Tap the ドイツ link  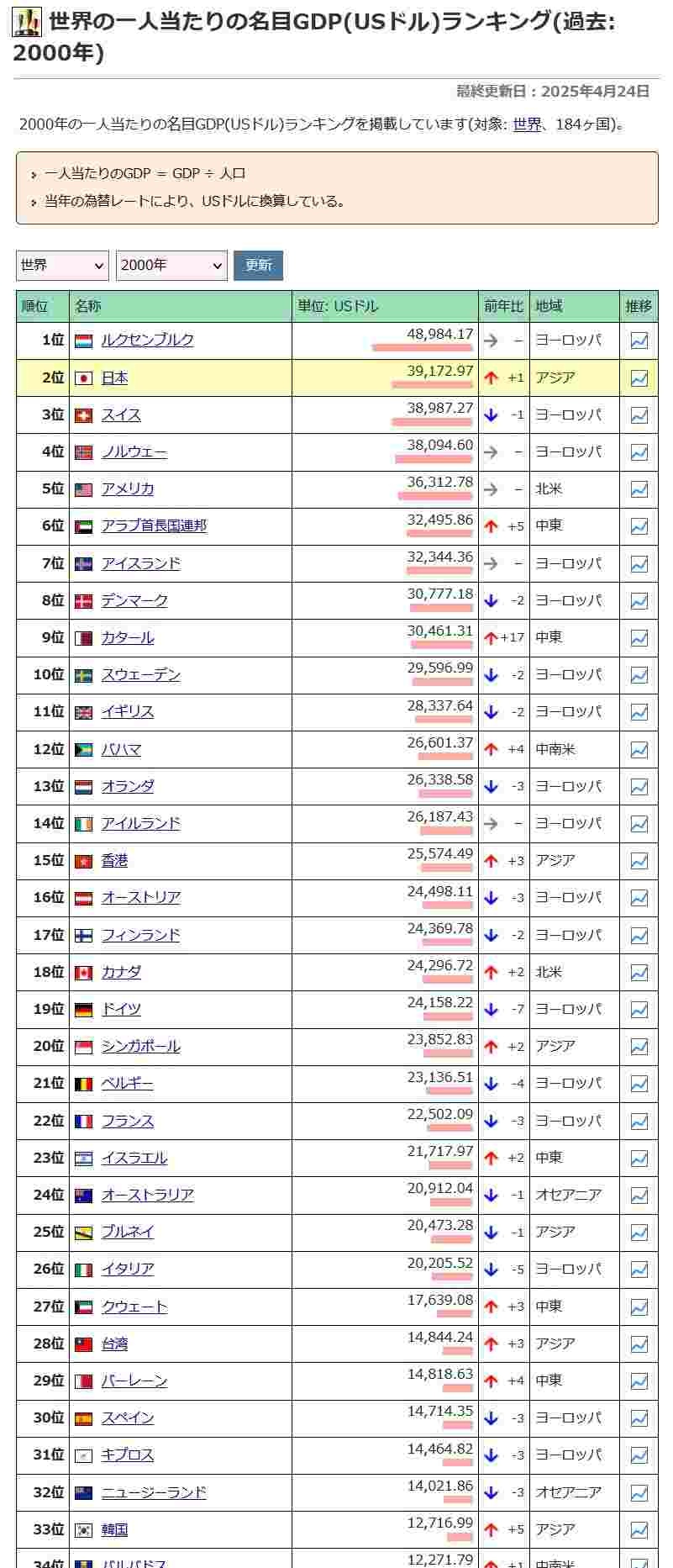pos(121,1010)
